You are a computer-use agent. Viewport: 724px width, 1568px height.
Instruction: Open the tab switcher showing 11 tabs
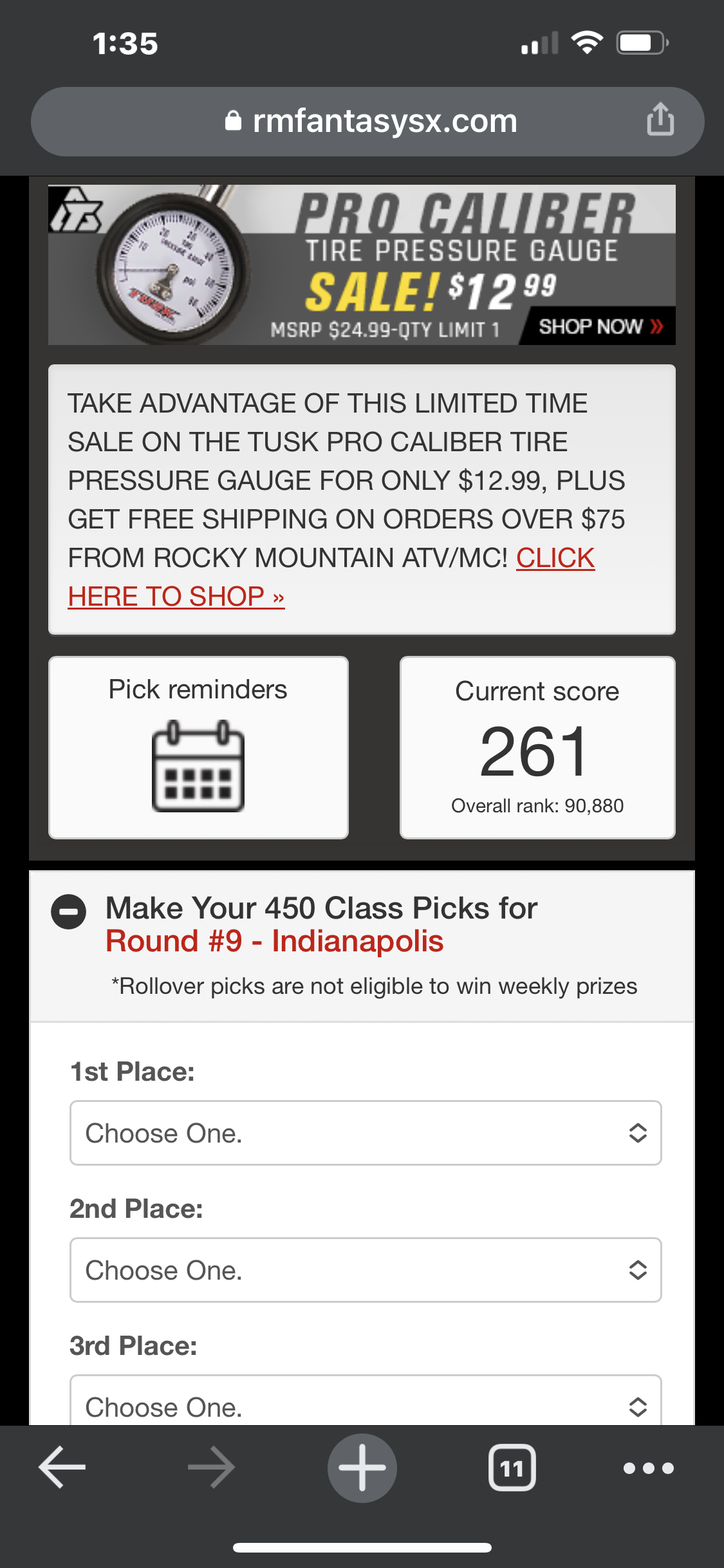(x=512, y=1468)
